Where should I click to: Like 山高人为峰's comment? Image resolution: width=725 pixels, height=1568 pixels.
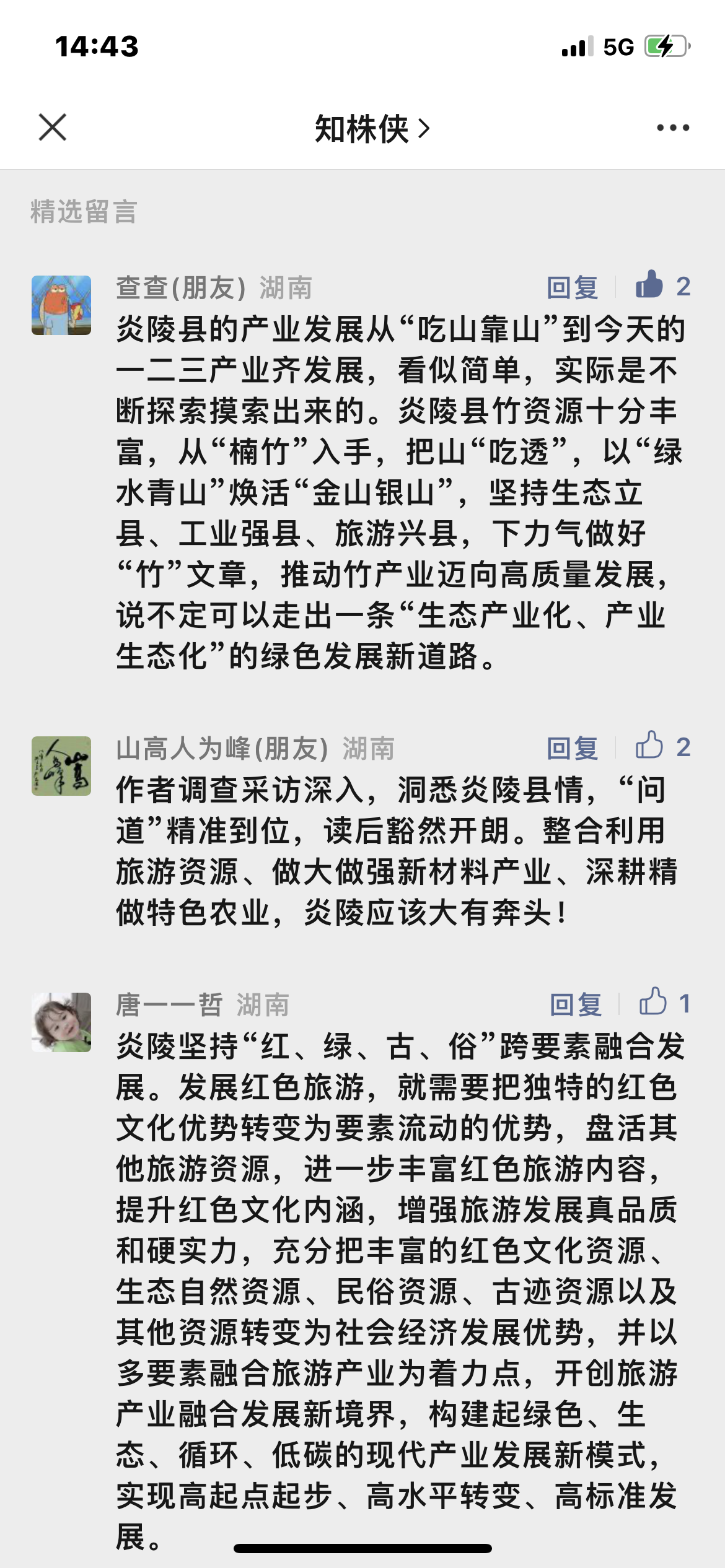[650, 746]
